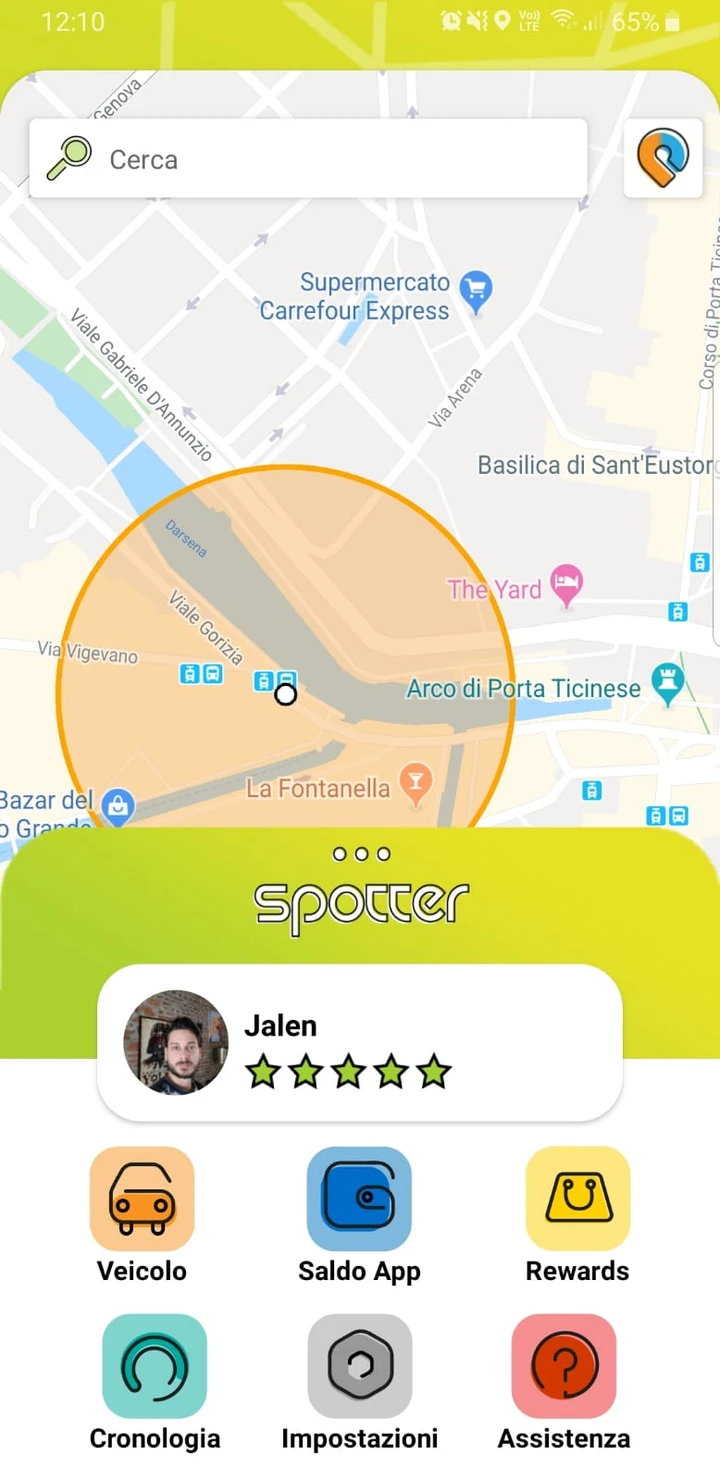Open the Rewards section
The image size is (720, 1481).
(x=578, y=1198)
